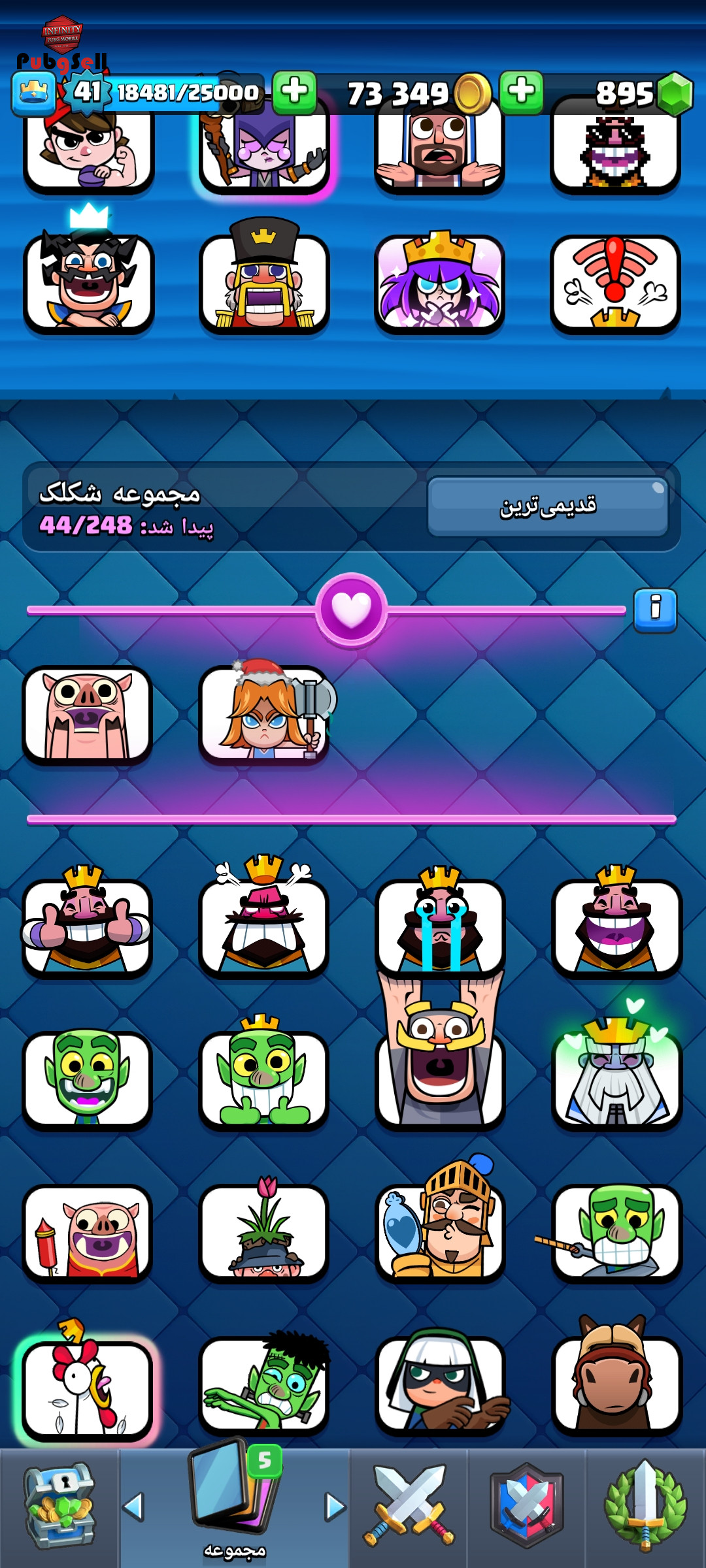Tap the left arrow beside the collection tab
Viewport: 706px width, 1568px height.
(x=133, y=1507)
